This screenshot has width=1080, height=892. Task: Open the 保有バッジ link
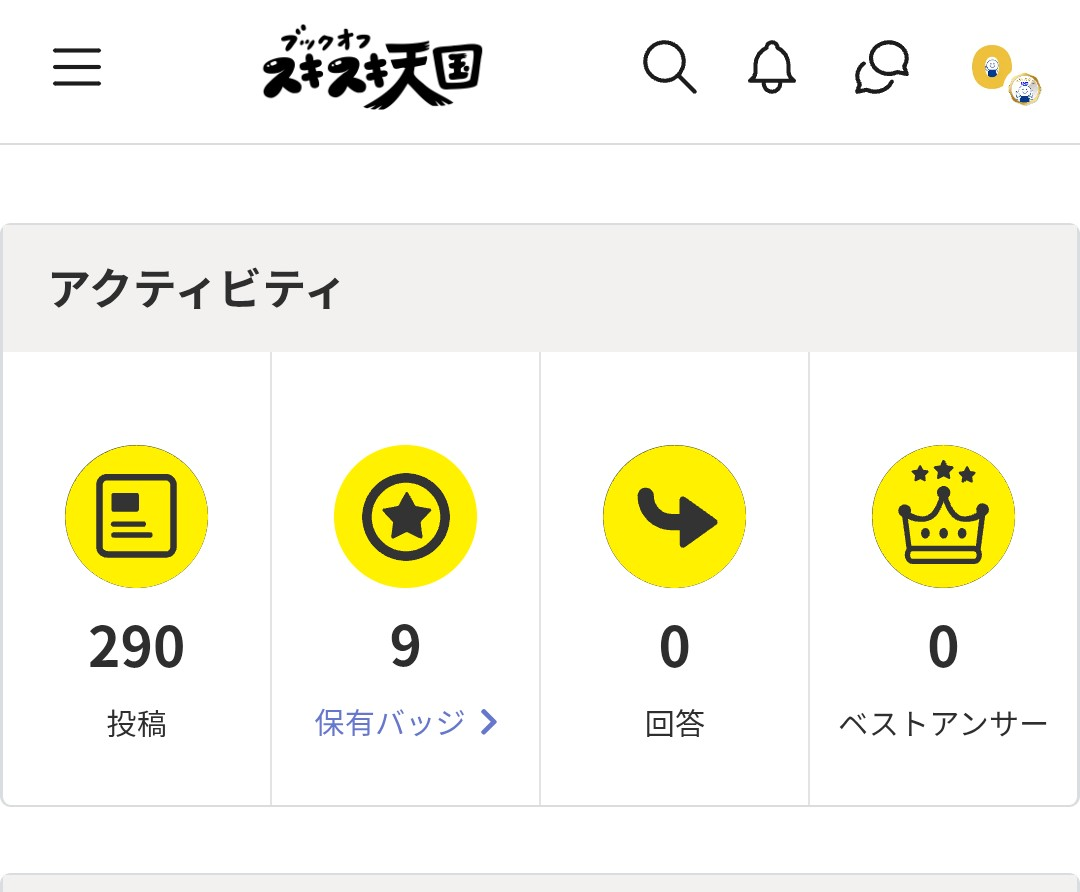click(405, 722)
